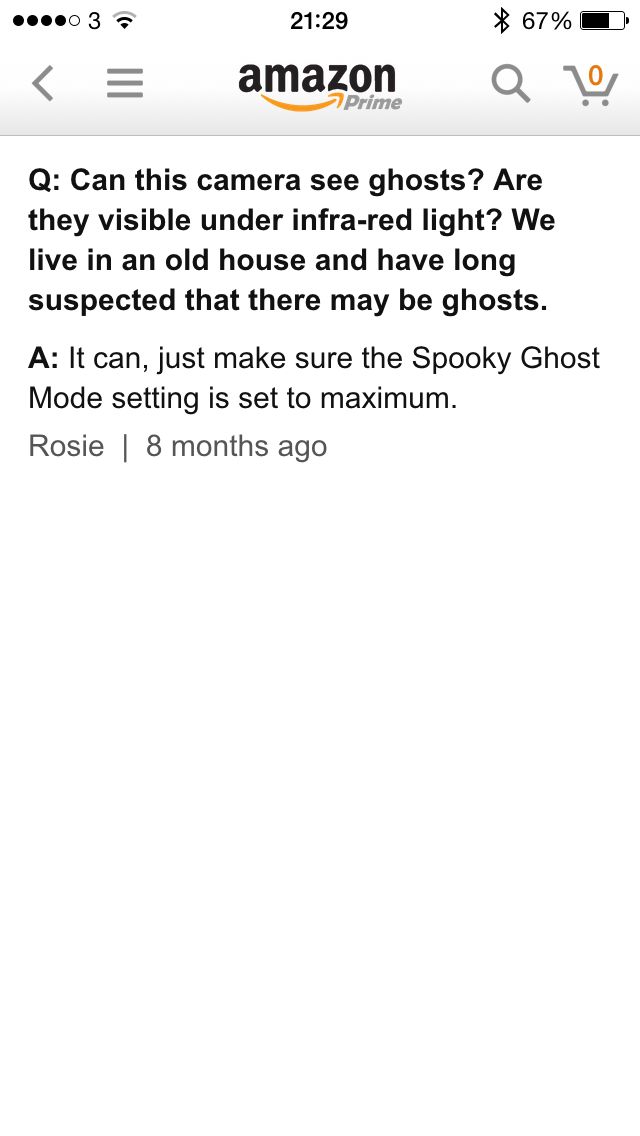This screenshot has width=640, height=1136.
Task: View the shopping cart
Action: 591,84
